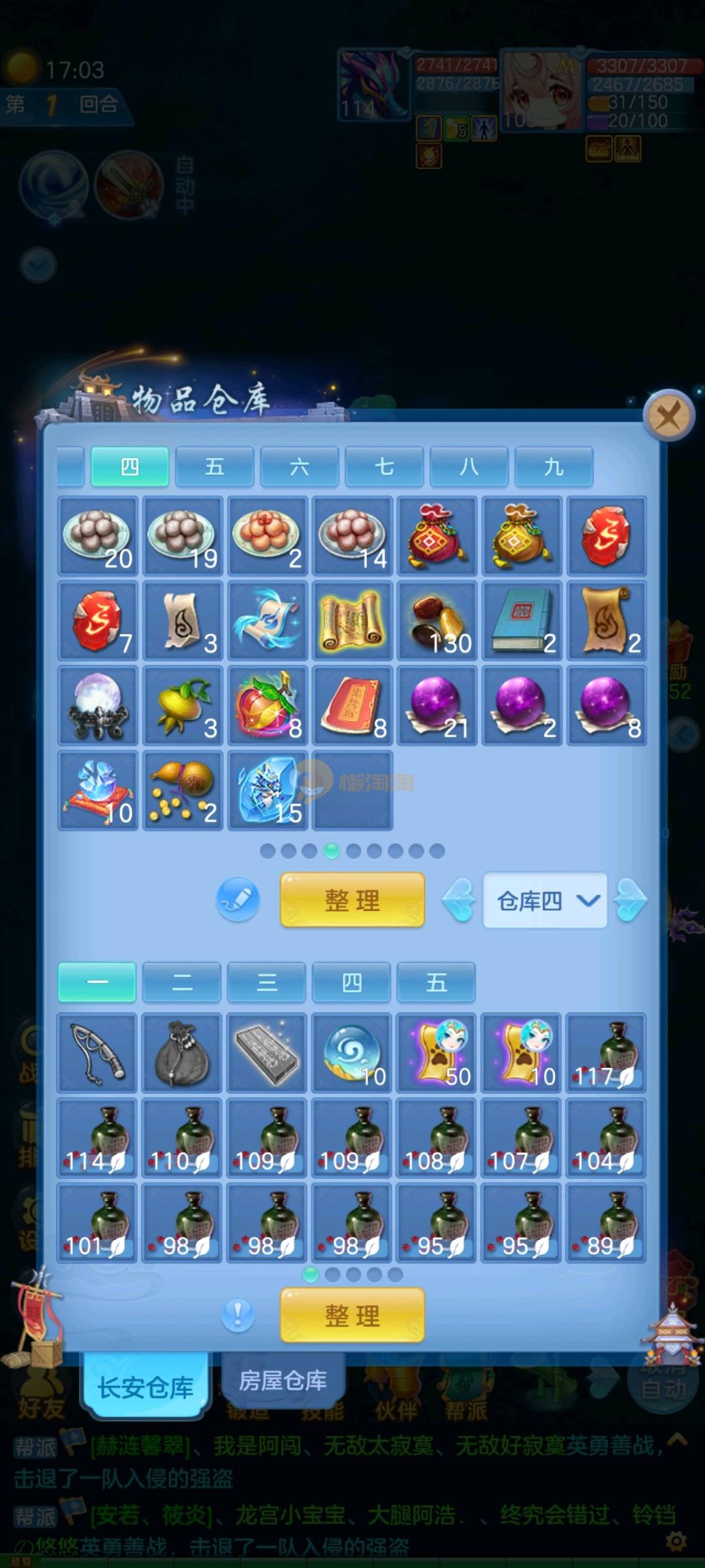The height and width of the screenshot is (1568, 705).
Task: Close the 物品仓库 window
Action: [668, 415]
